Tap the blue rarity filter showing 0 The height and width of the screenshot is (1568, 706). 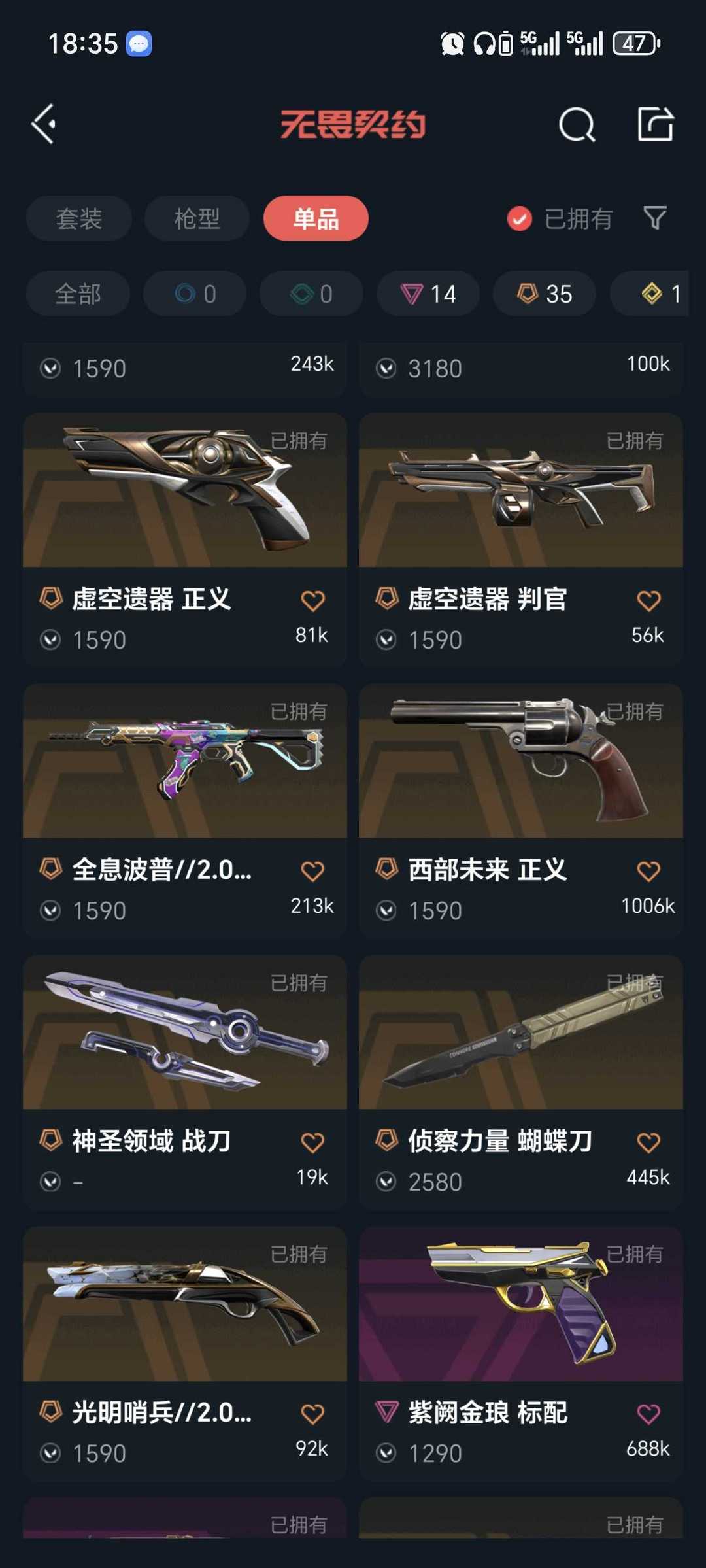pyautogui.click(x=193, y=294)
